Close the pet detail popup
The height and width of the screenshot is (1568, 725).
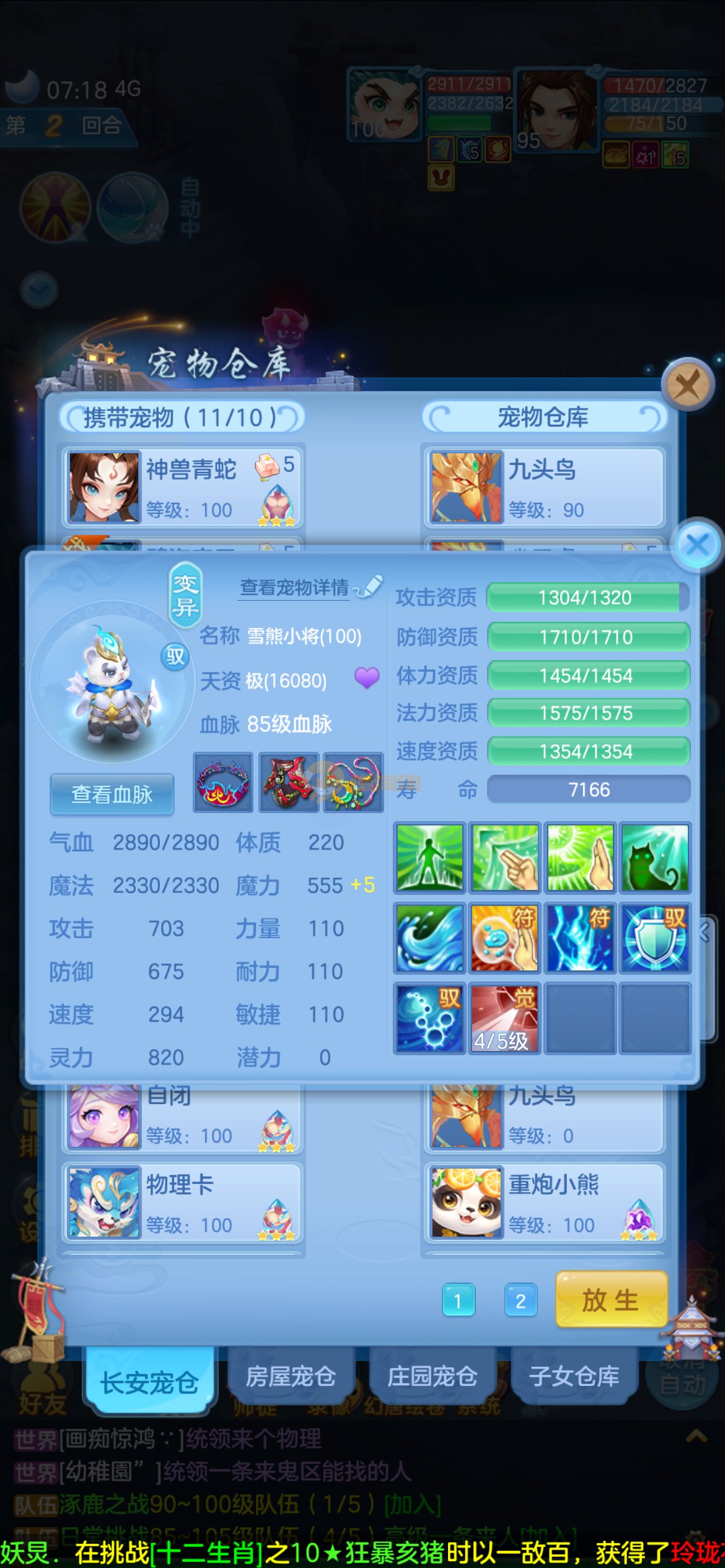click(x=697, y=545)
